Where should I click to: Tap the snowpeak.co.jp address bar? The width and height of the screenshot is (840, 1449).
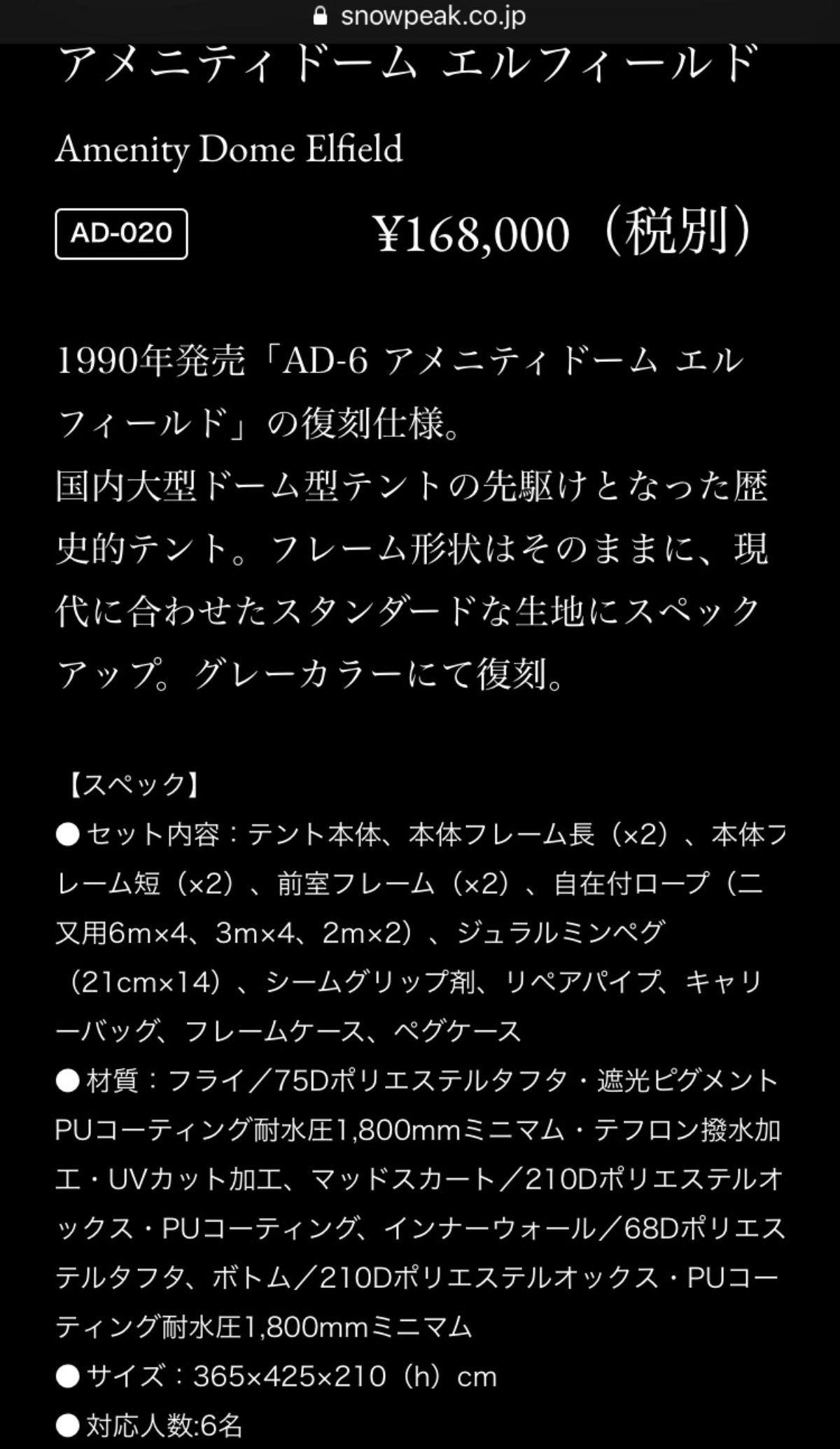420,17
